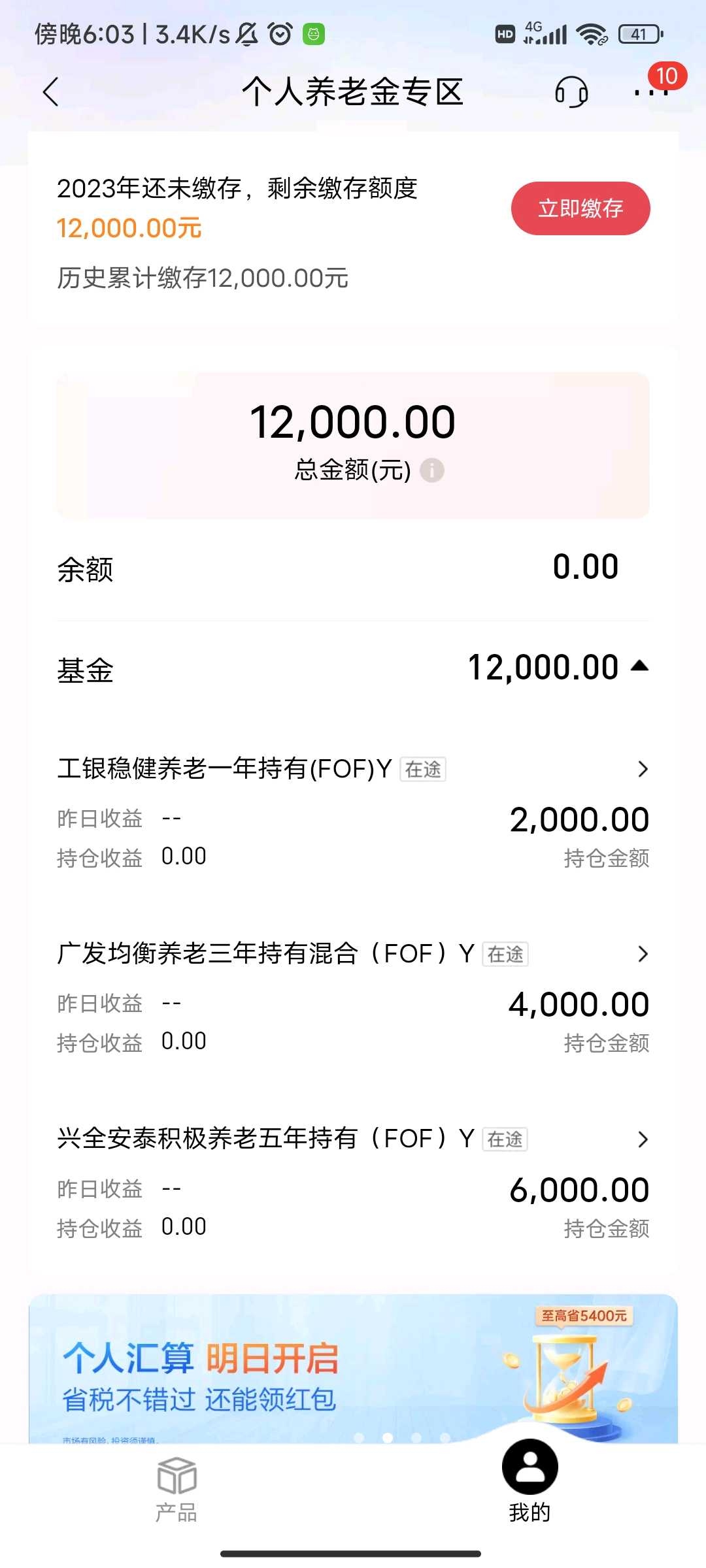Show info about 总金额(元)
The height and width of the screenshot is (1568, 706).
pyautogui.click(x=431, y=470)
